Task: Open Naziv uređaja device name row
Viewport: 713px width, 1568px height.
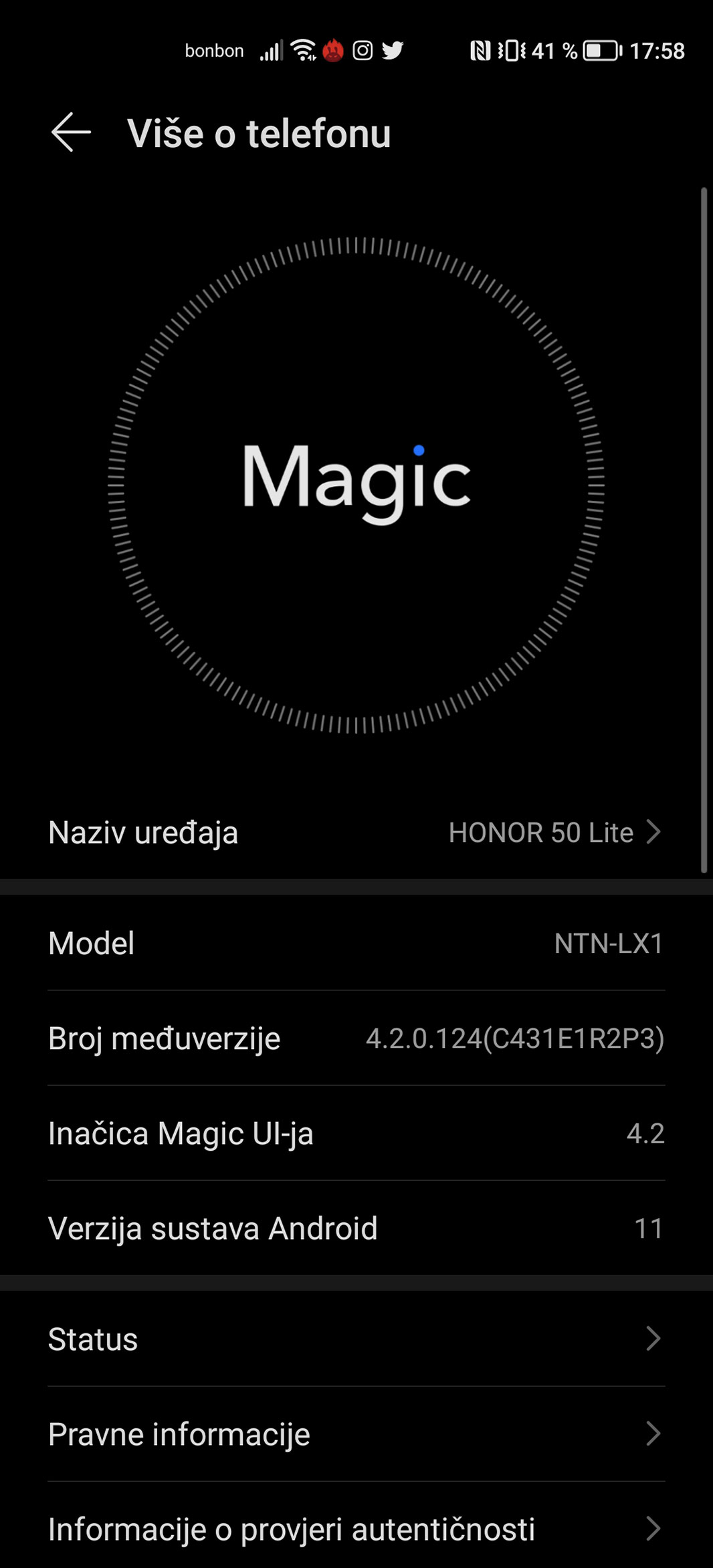Action: (x=356, y=832)
